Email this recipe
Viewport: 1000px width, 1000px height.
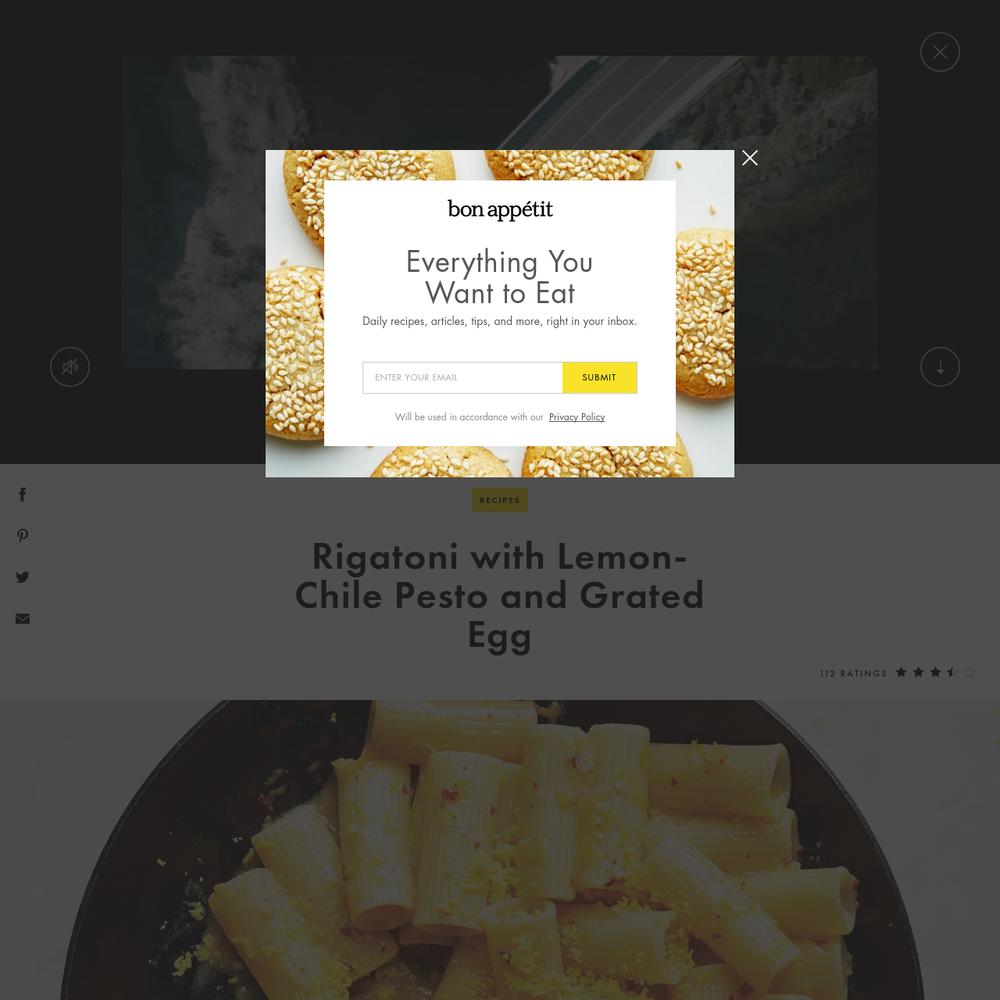tap(22, 619)
